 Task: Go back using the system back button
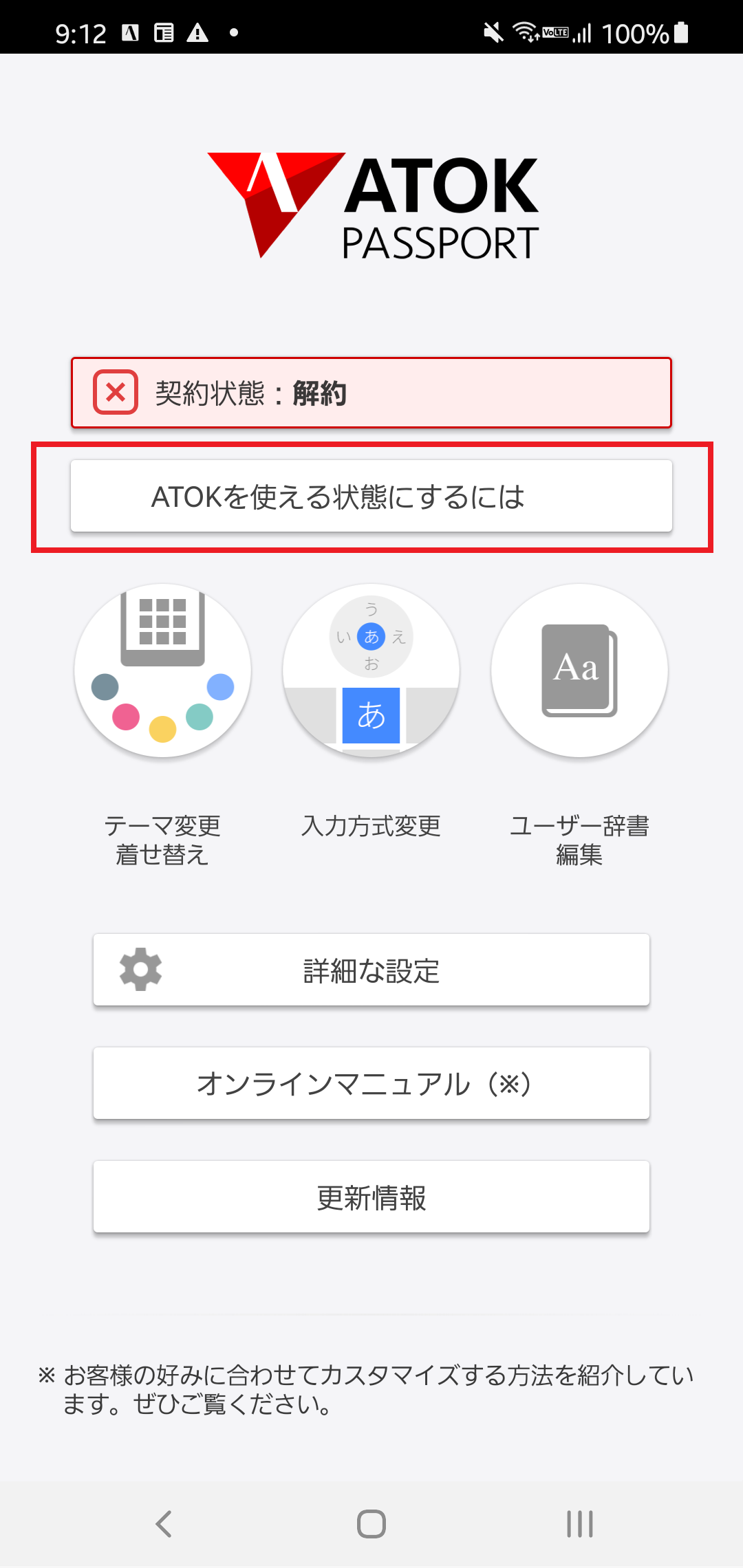tap(164, 1524)
